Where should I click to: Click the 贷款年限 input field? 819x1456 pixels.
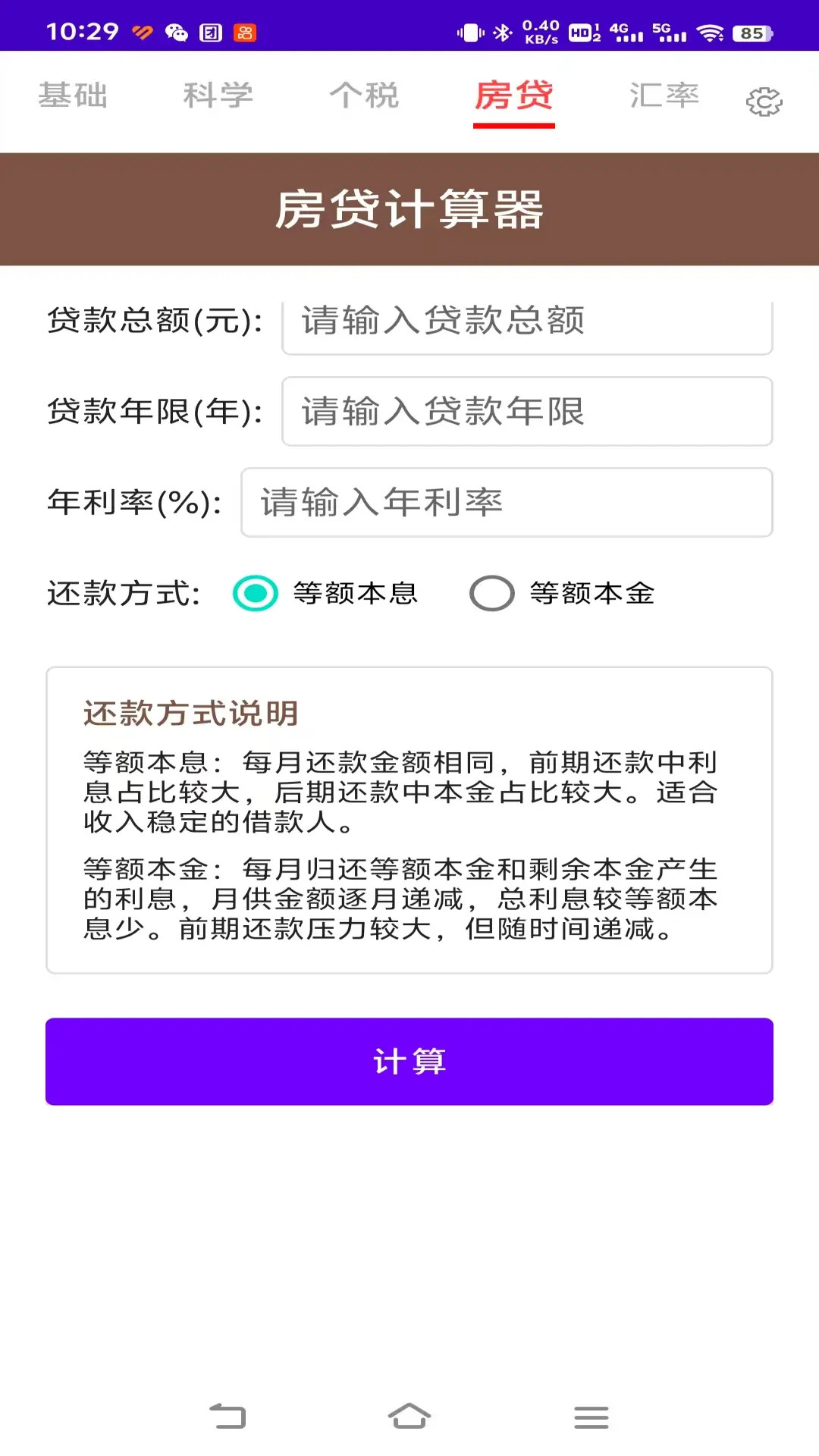click(x=526, y=412)
